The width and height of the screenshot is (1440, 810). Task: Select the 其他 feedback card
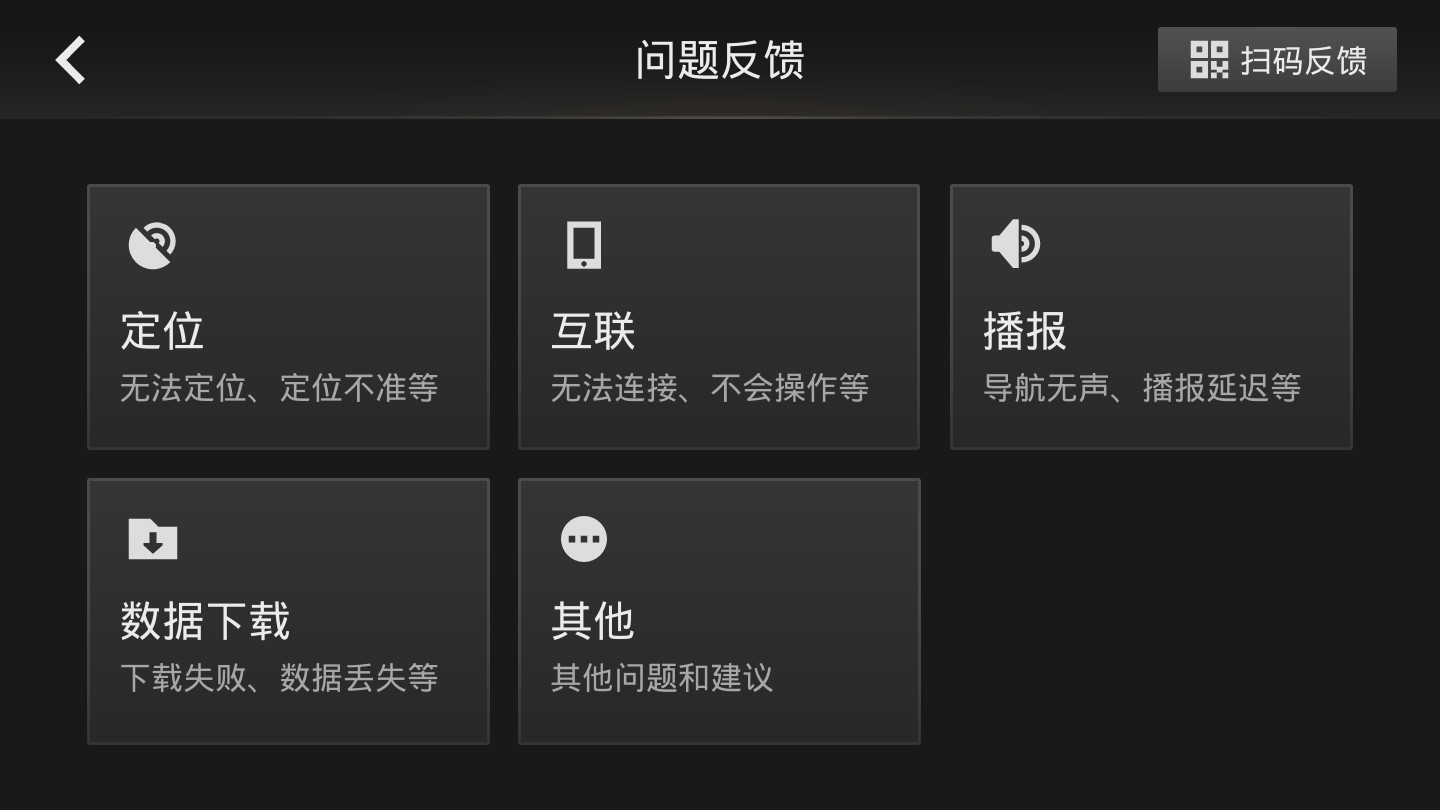click(x=718, y=611)
